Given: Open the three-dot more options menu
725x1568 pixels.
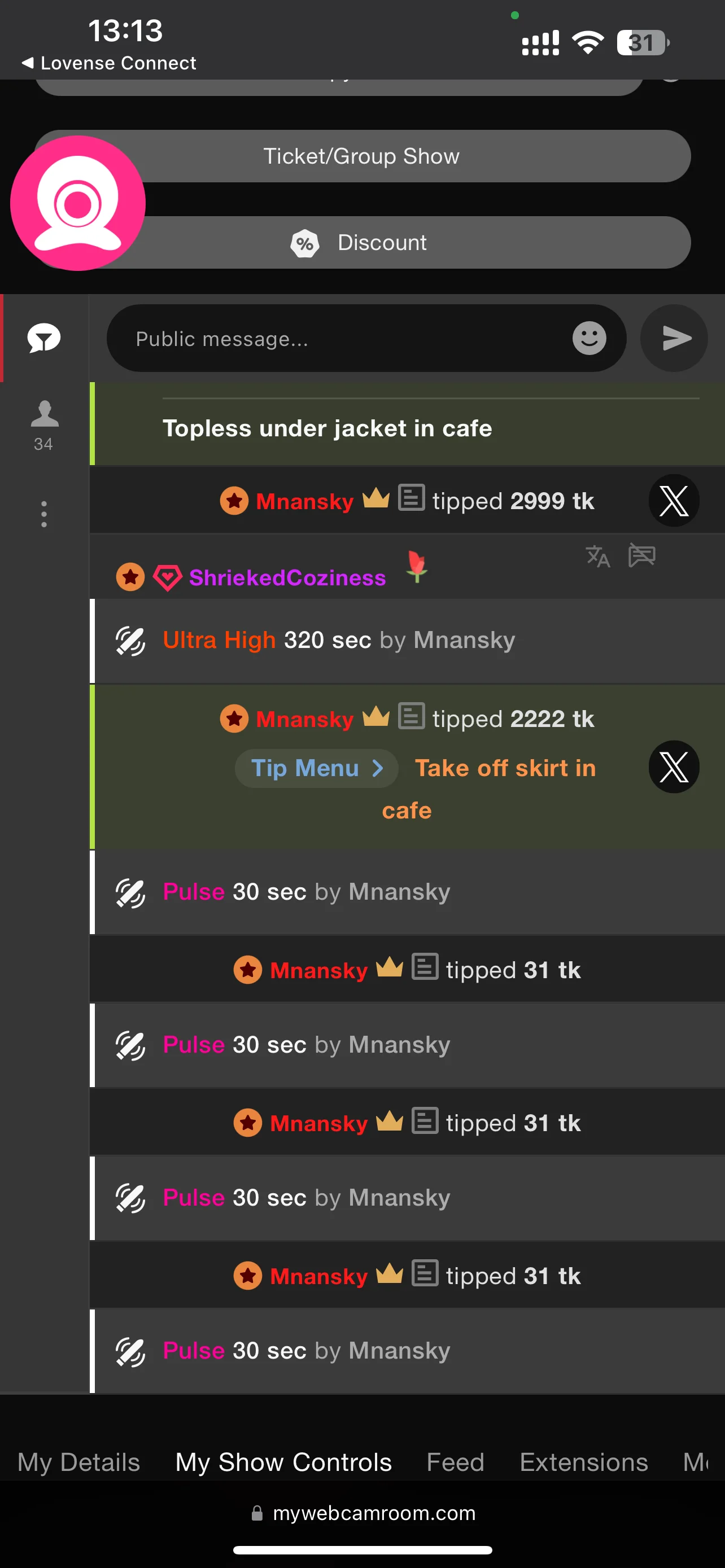Looking at the screenshot, I should pyautogui.click(x=44, y=514).
